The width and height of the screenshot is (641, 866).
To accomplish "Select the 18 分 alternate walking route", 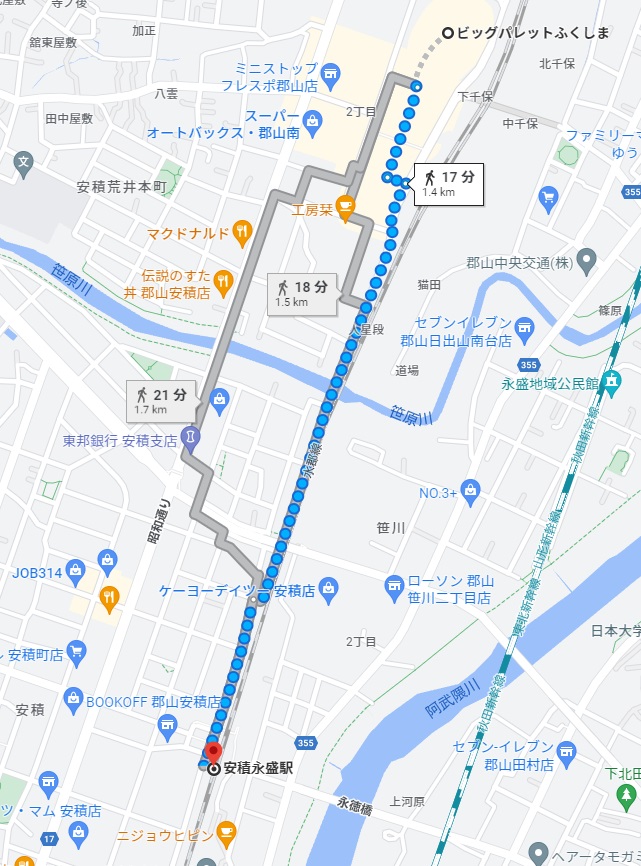I will [302, 293].
